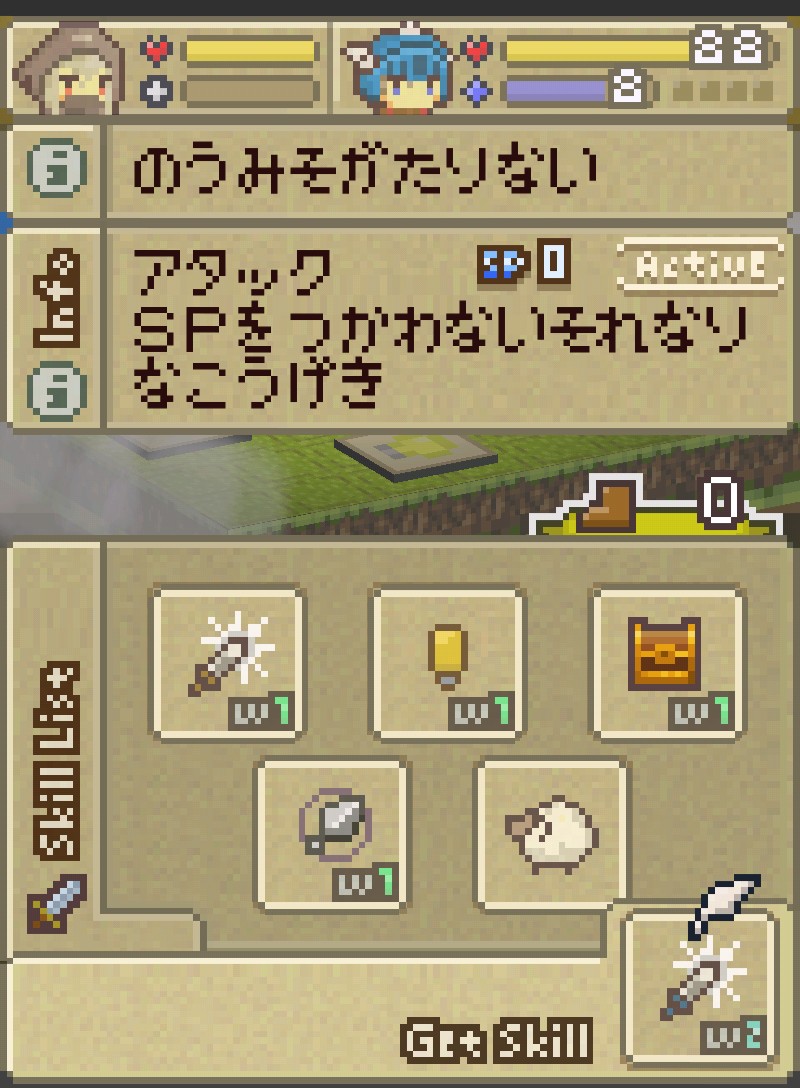Open the Skill List tab
The height and width of the screenshot is (1088, 800).
56,760
